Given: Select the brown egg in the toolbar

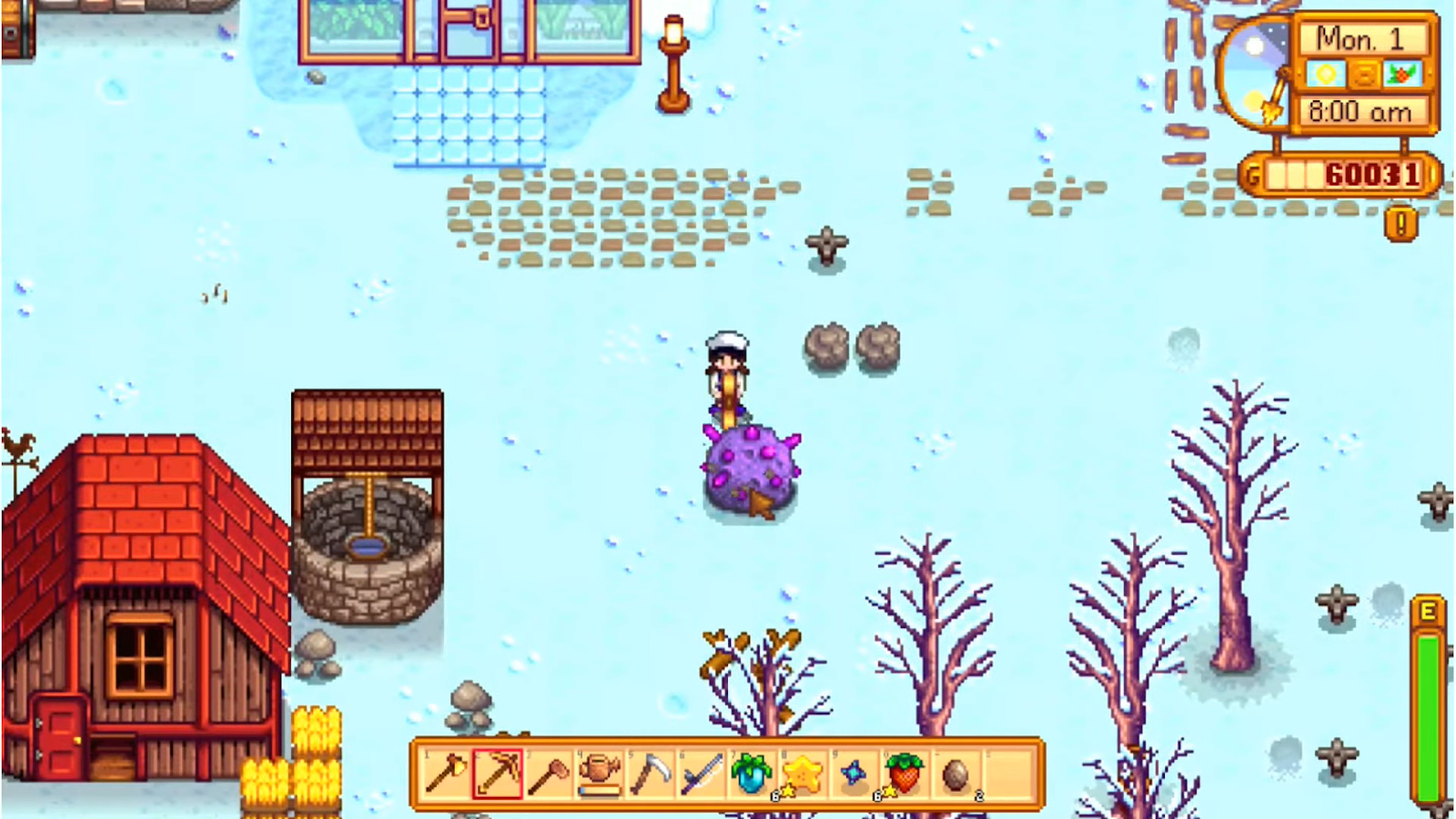Looking at the screenshot, I should (955, 773).
